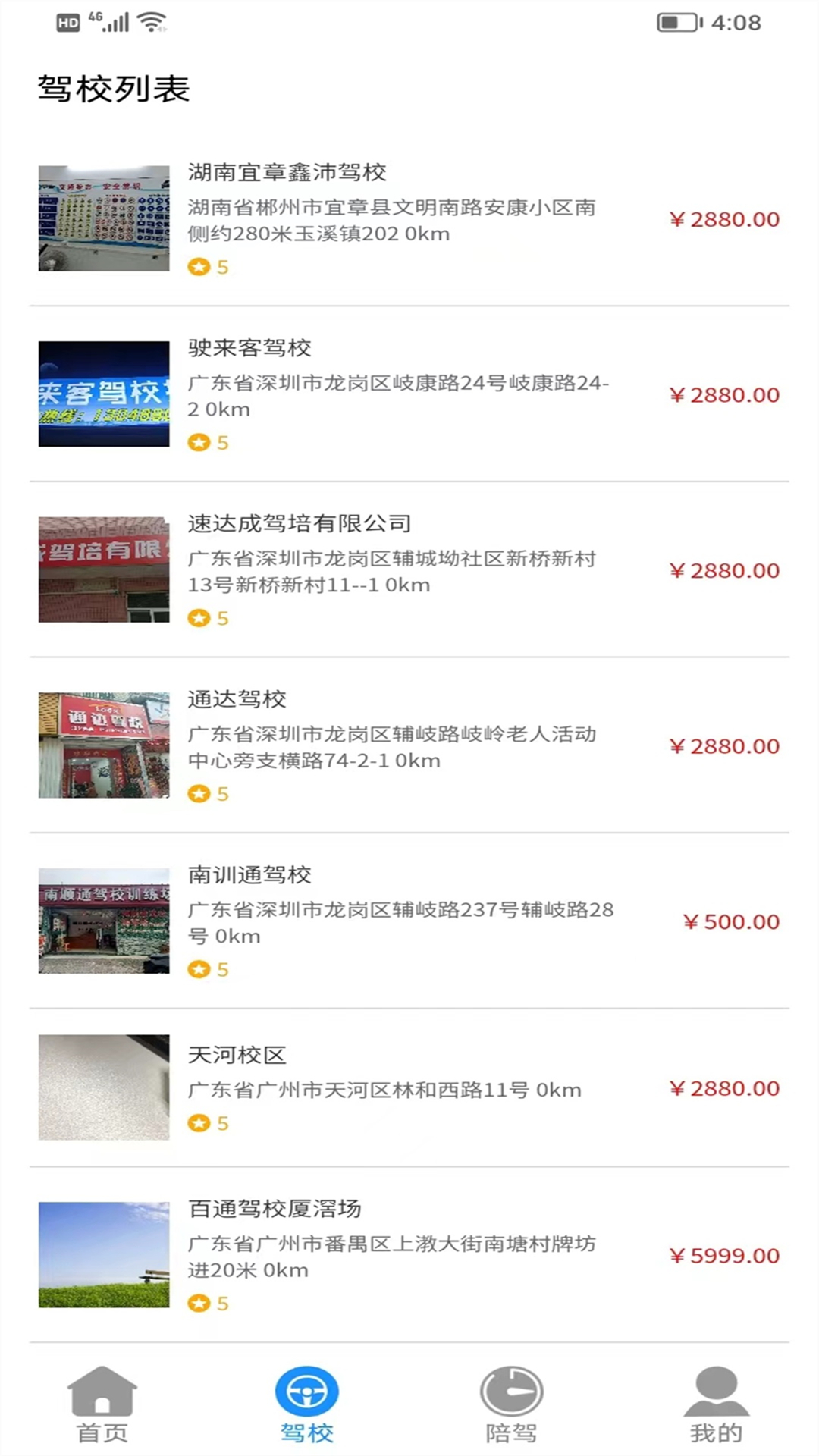Open 百通驾校厦滘场 listing
This screenshot has height=1456, width=819.
click(x=409, y=1255)
